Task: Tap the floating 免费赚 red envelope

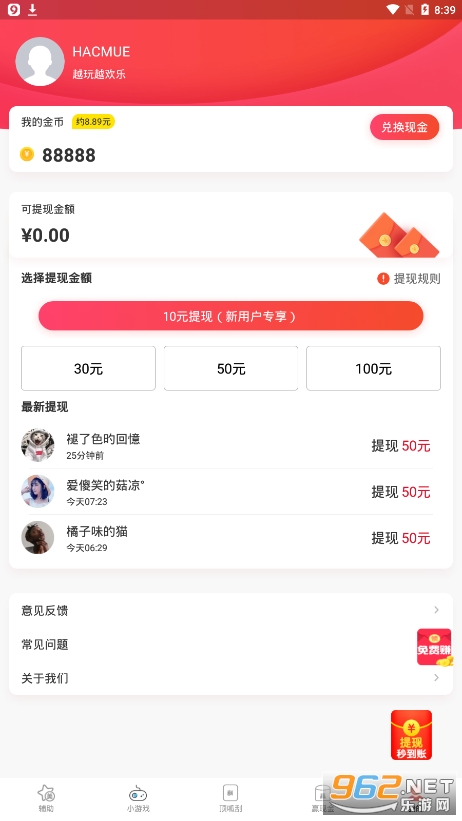Action: [434, 648]
